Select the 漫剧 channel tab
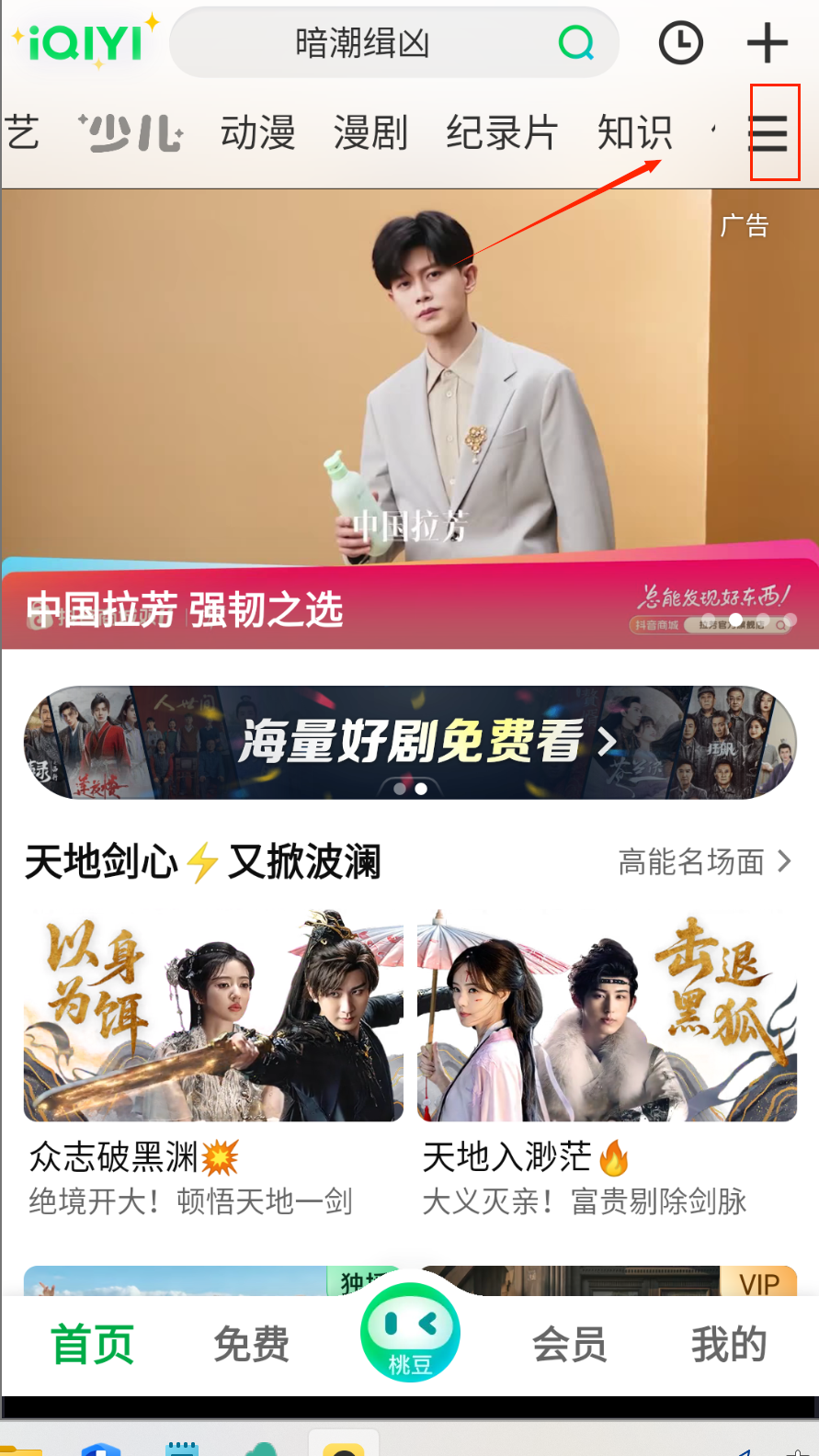Screen dimensions: 819x1456 370,133
